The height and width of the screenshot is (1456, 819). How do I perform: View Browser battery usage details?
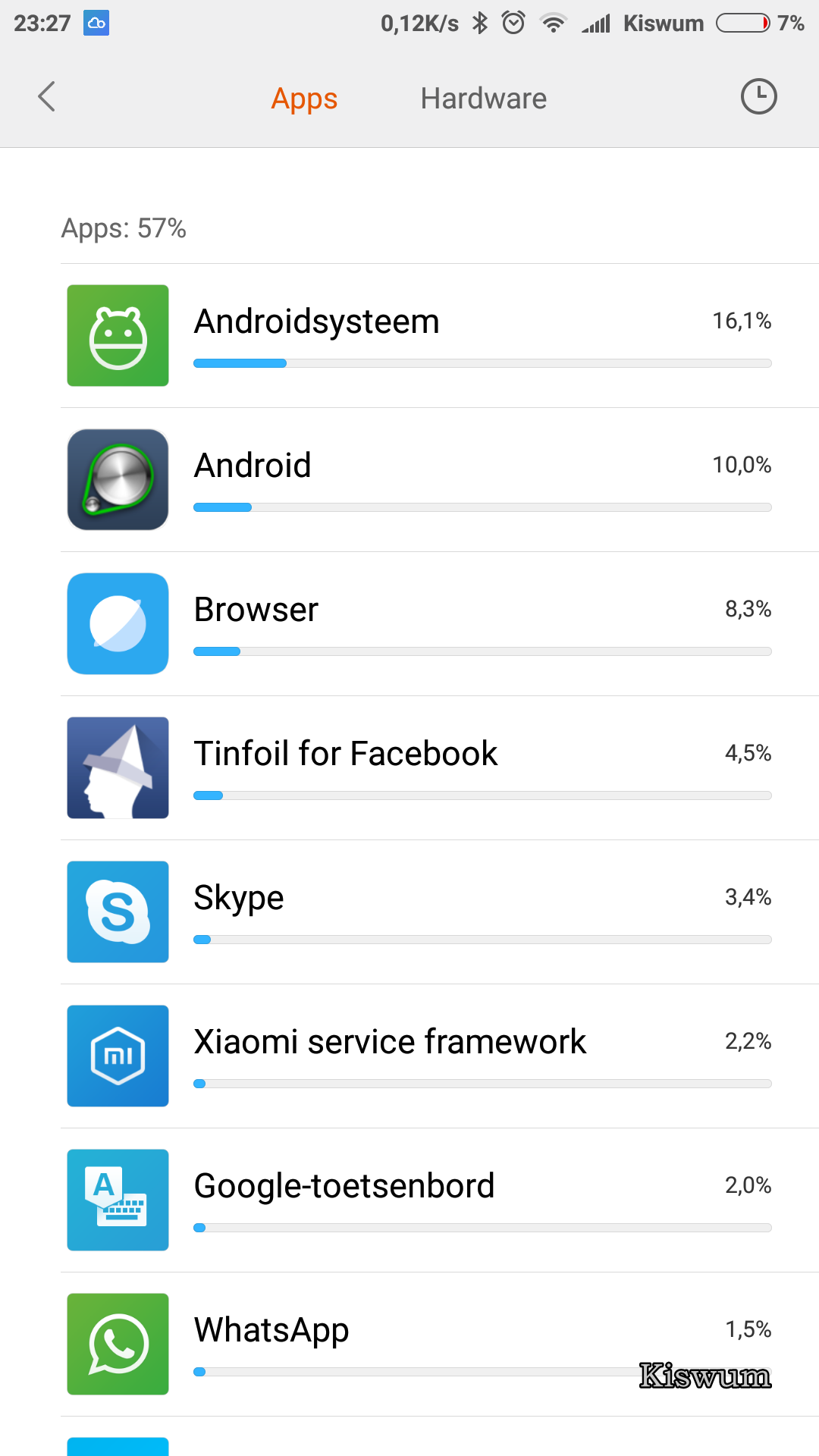pyautogui.click(x=440, y=624)
